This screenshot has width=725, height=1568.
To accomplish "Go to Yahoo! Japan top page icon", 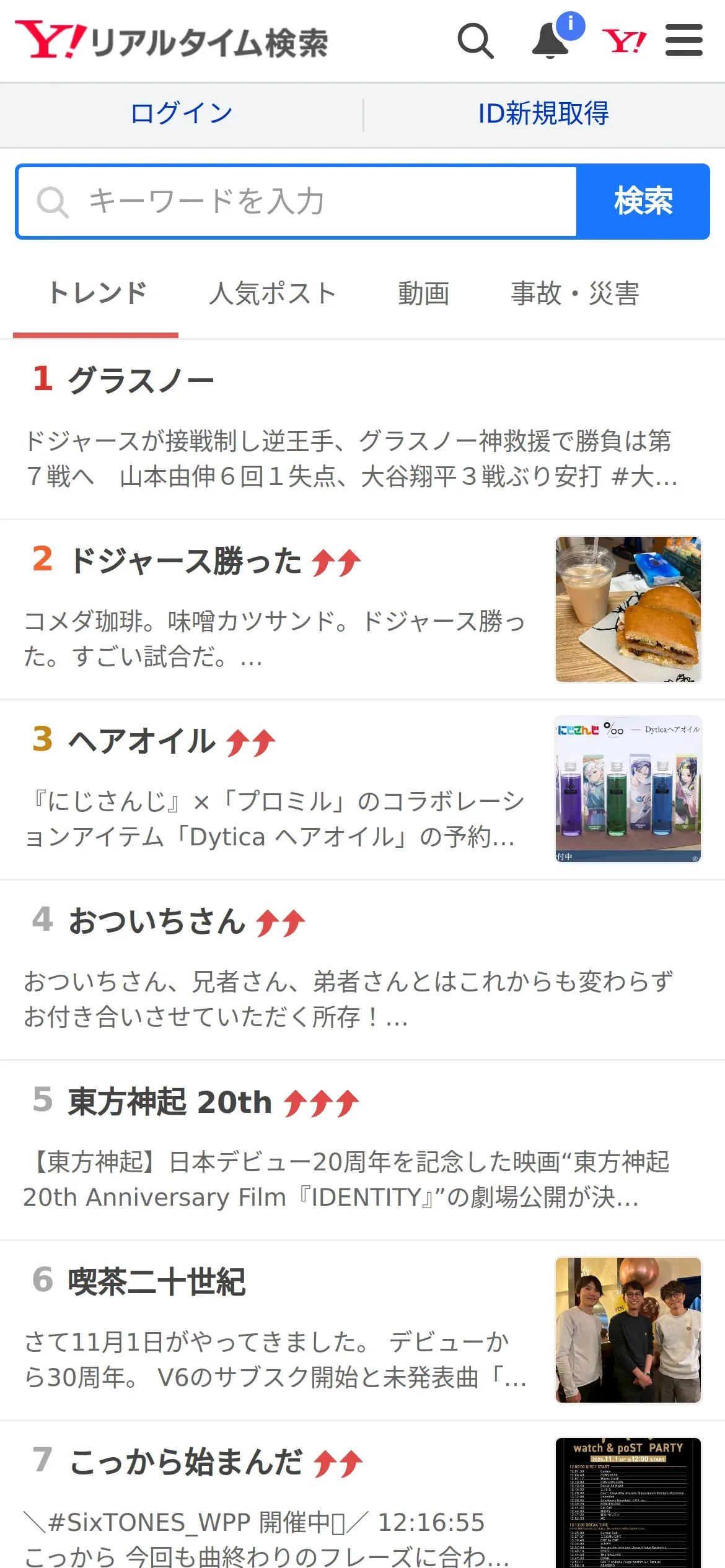I will point(624,41).
